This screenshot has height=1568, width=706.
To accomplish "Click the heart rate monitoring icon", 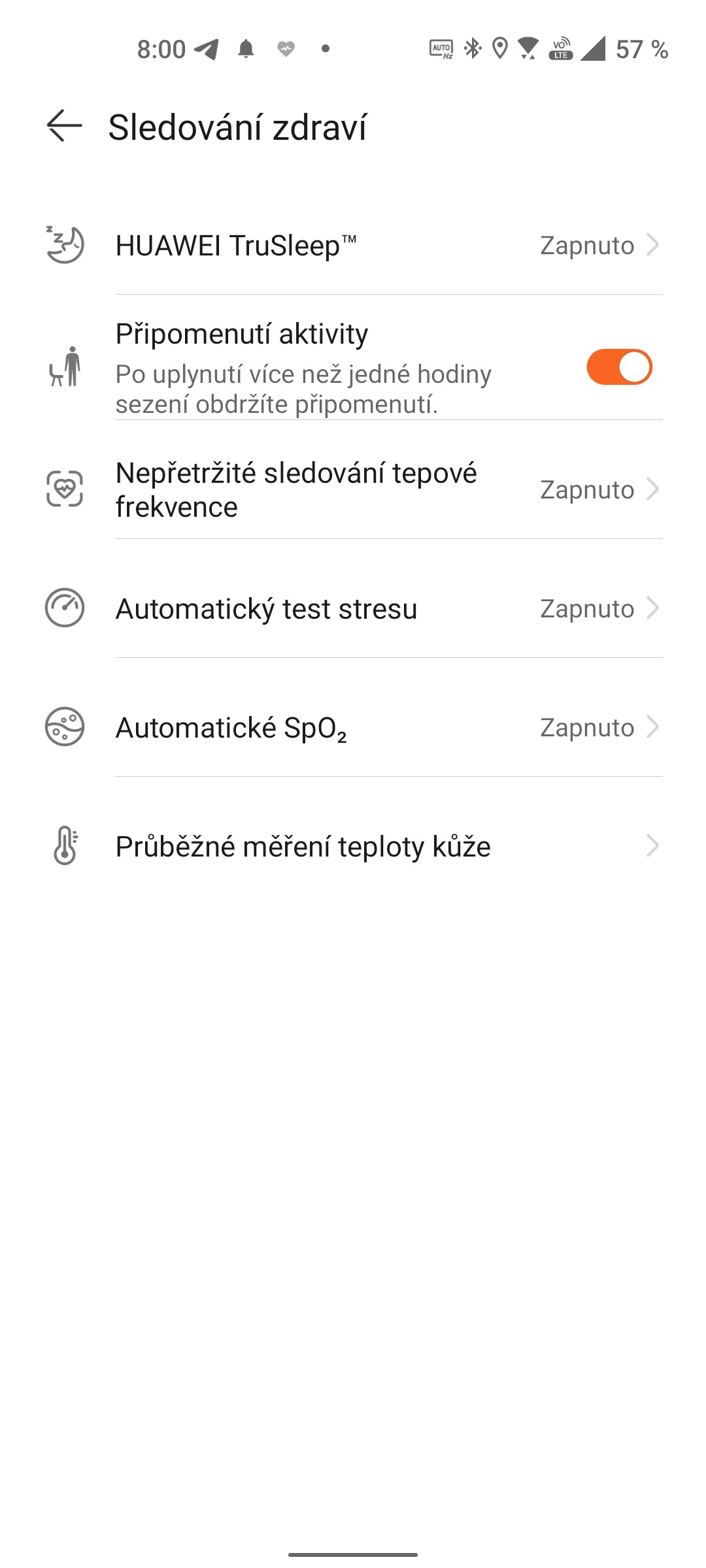I will pos(63,489).
